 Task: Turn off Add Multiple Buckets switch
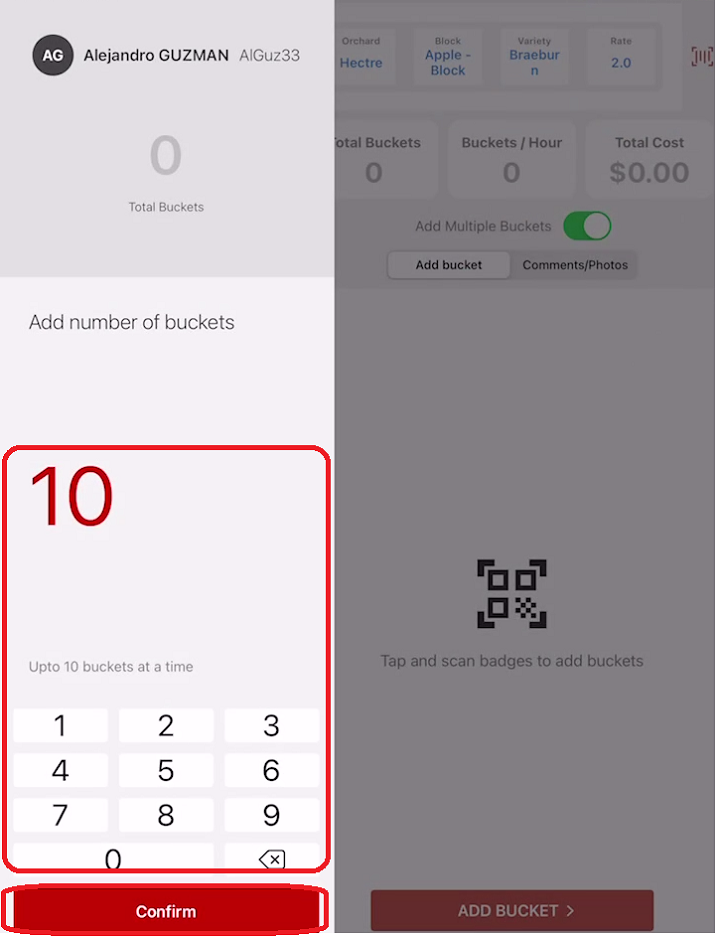point(586,226)
